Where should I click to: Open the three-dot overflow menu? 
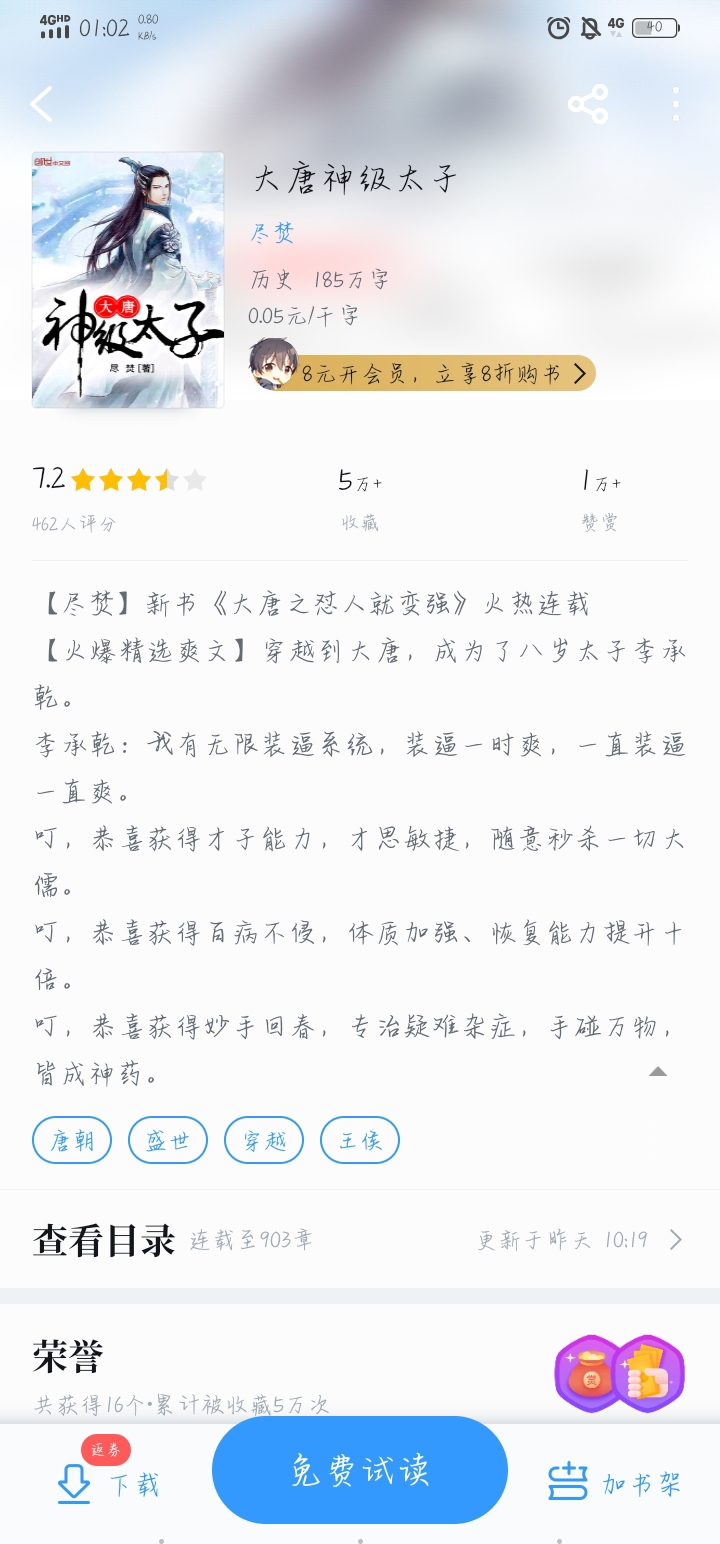point(676,104)
